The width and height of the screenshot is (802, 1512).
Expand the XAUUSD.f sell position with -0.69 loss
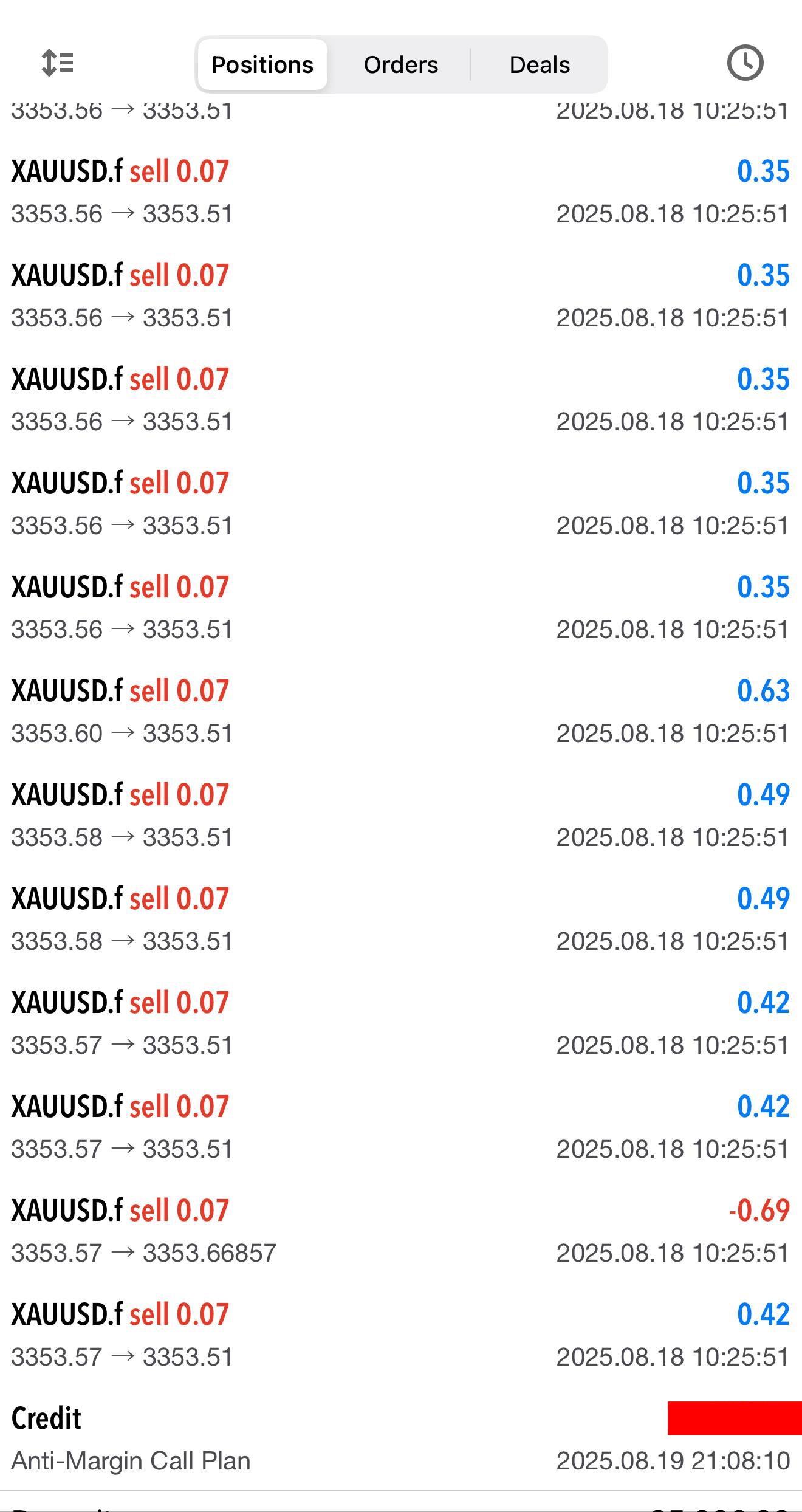[x=400, y=1231]
